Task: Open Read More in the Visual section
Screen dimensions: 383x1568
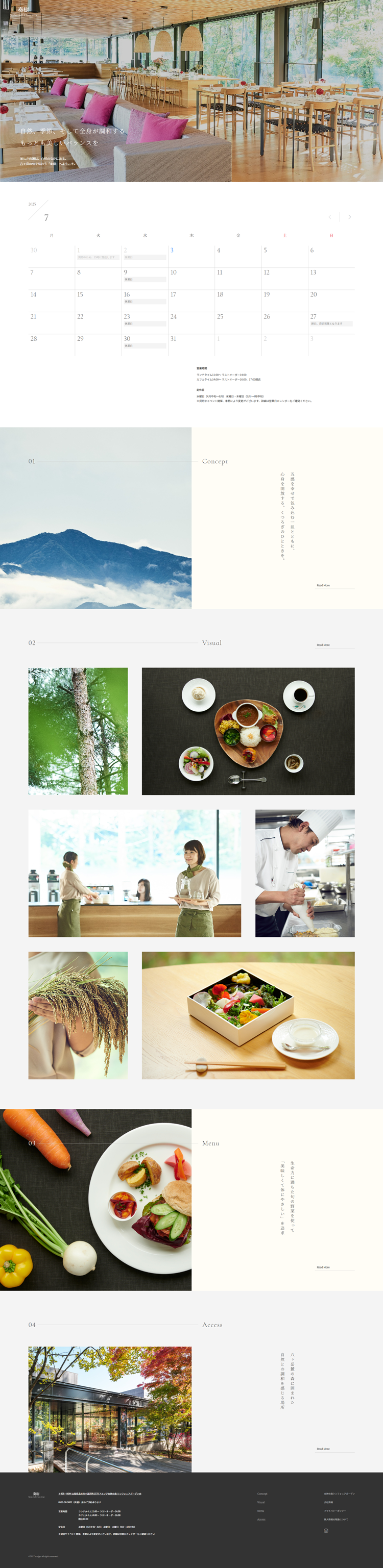Action: [323, 644]
